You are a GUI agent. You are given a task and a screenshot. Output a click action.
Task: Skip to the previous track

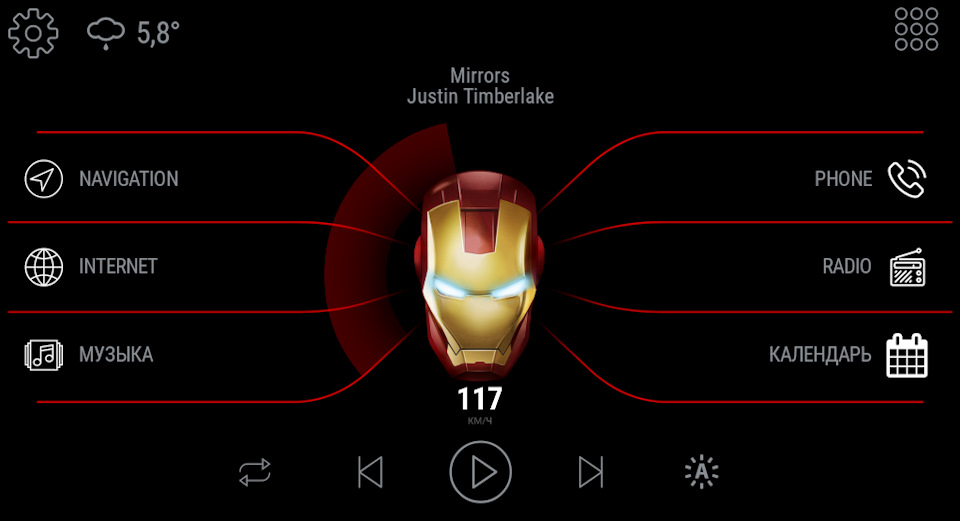pyautogui.click(x=370, y=472)
